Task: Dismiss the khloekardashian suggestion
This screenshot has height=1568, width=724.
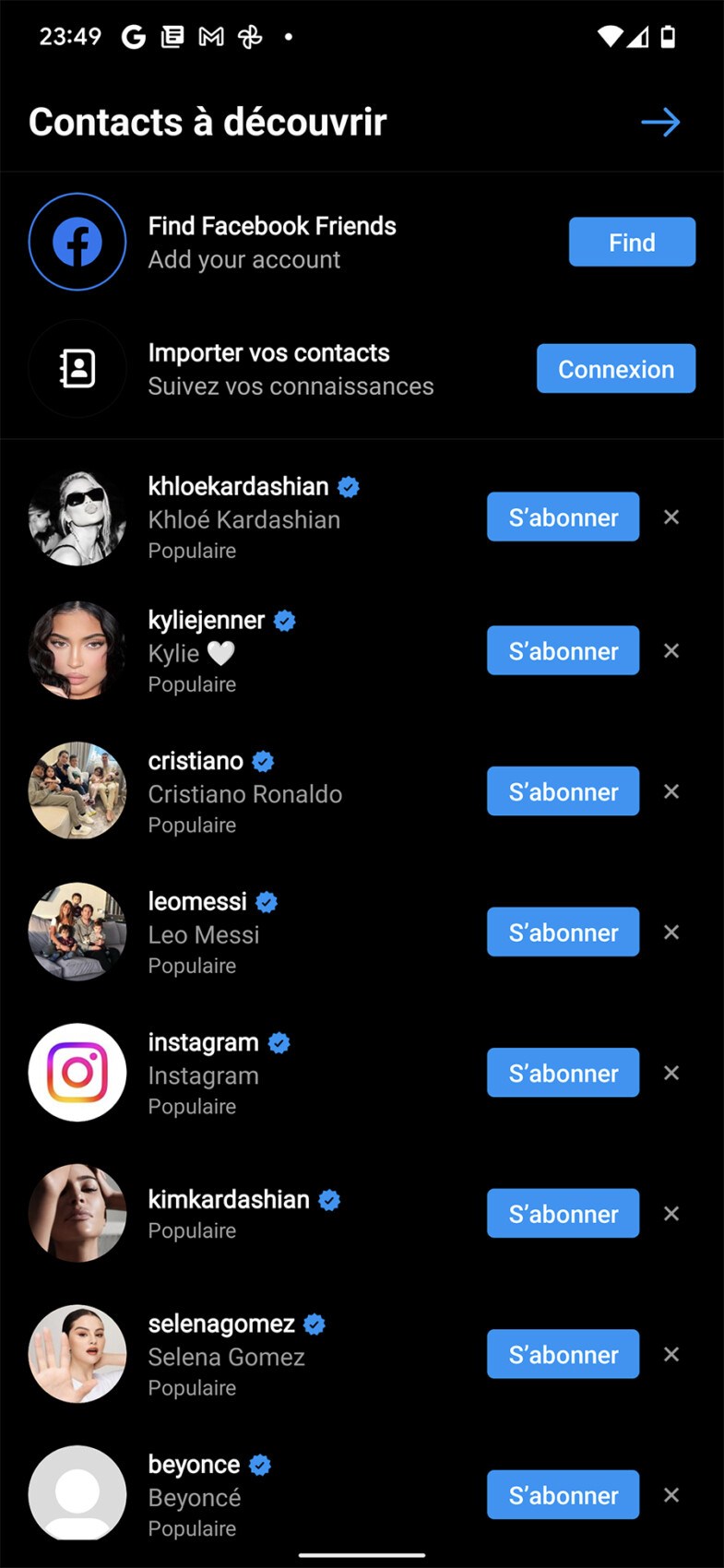Action: (671, 517)
